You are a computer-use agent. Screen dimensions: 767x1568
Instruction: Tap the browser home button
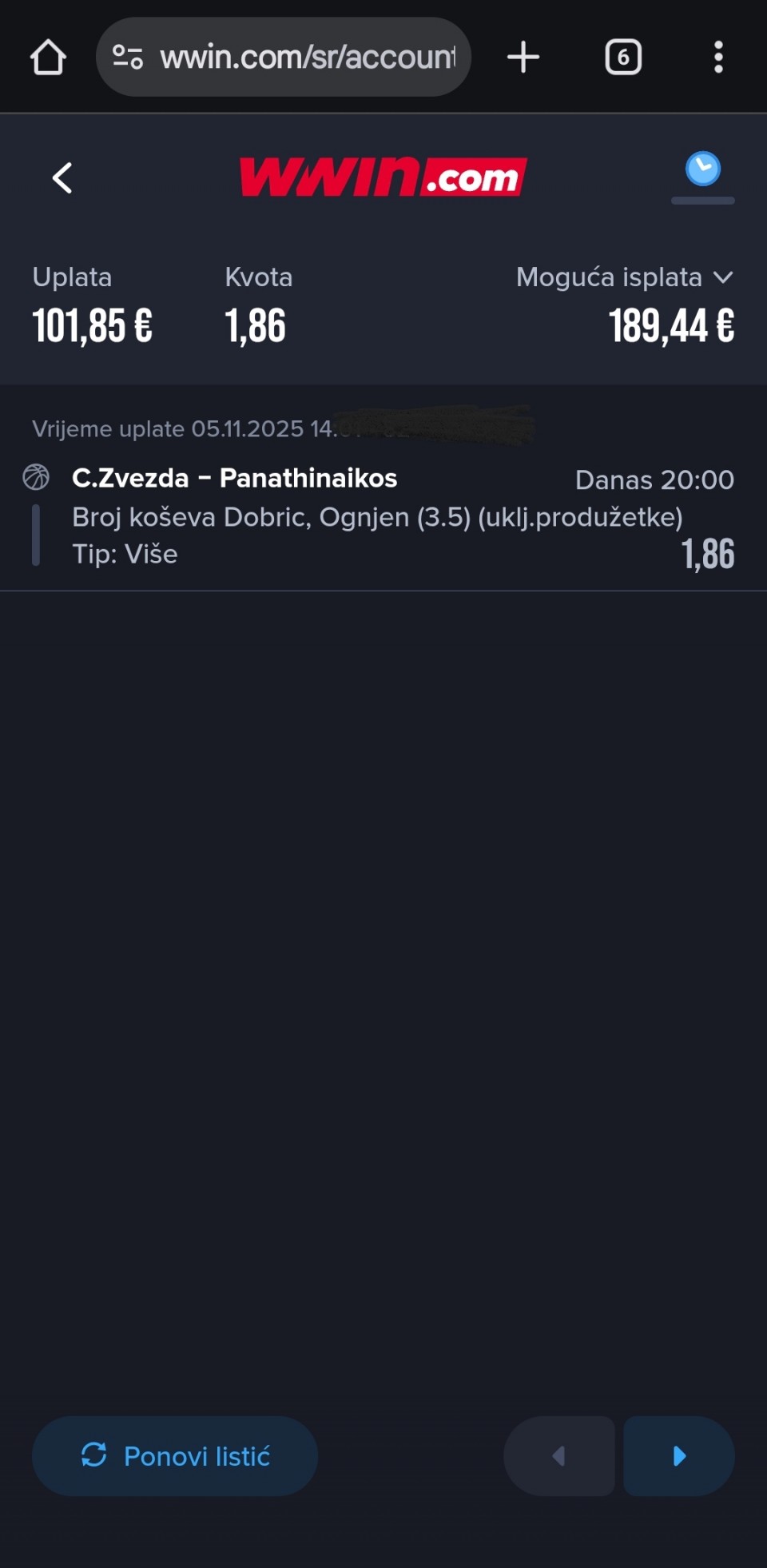click(x=48, y=58)
